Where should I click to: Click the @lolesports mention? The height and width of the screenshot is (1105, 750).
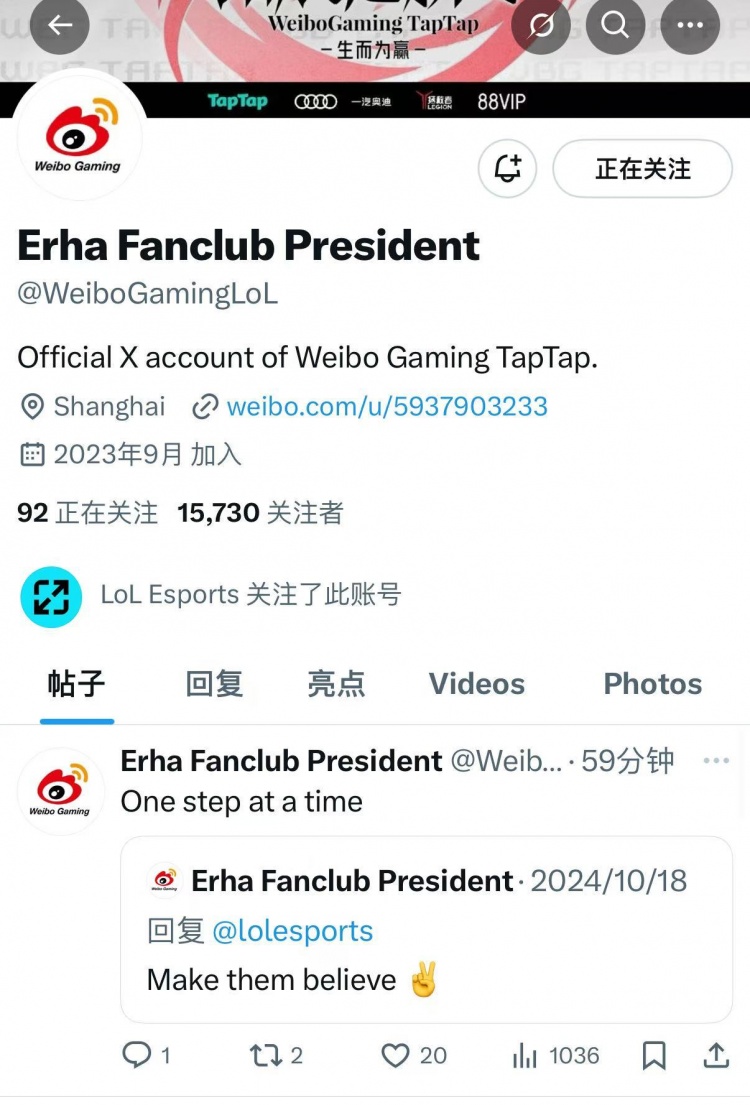tap(292, 930)
